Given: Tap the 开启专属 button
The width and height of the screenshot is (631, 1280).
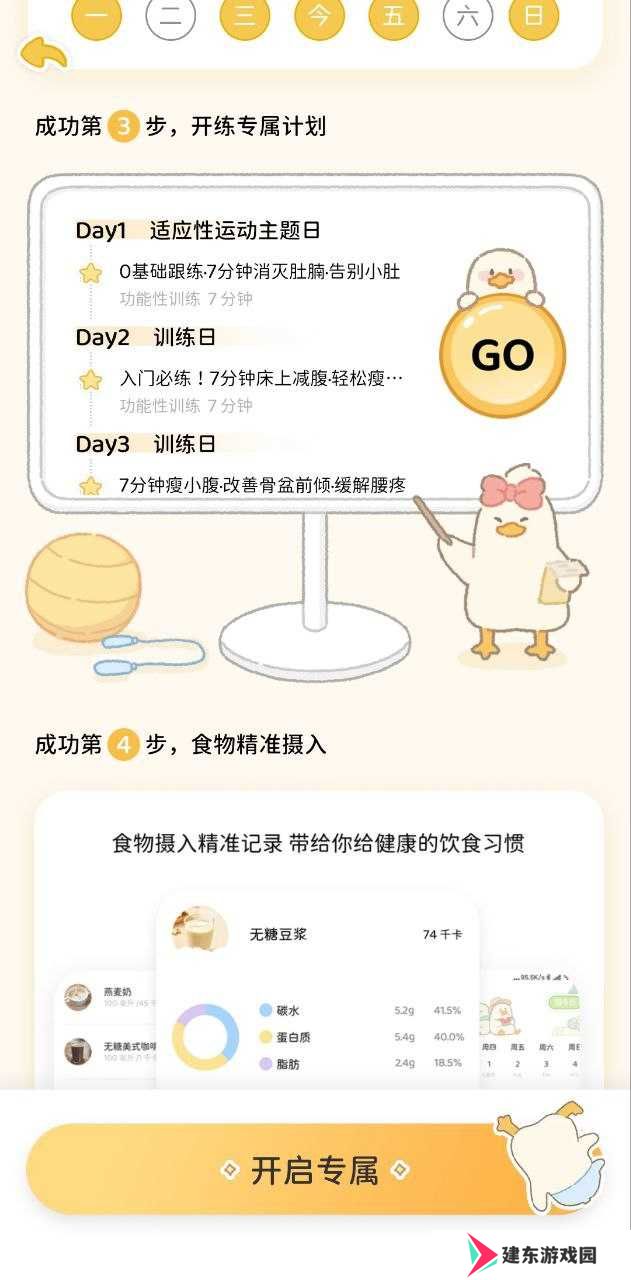Looking at the screenshot, I should pyautogui.click(x=314, y=1169).
